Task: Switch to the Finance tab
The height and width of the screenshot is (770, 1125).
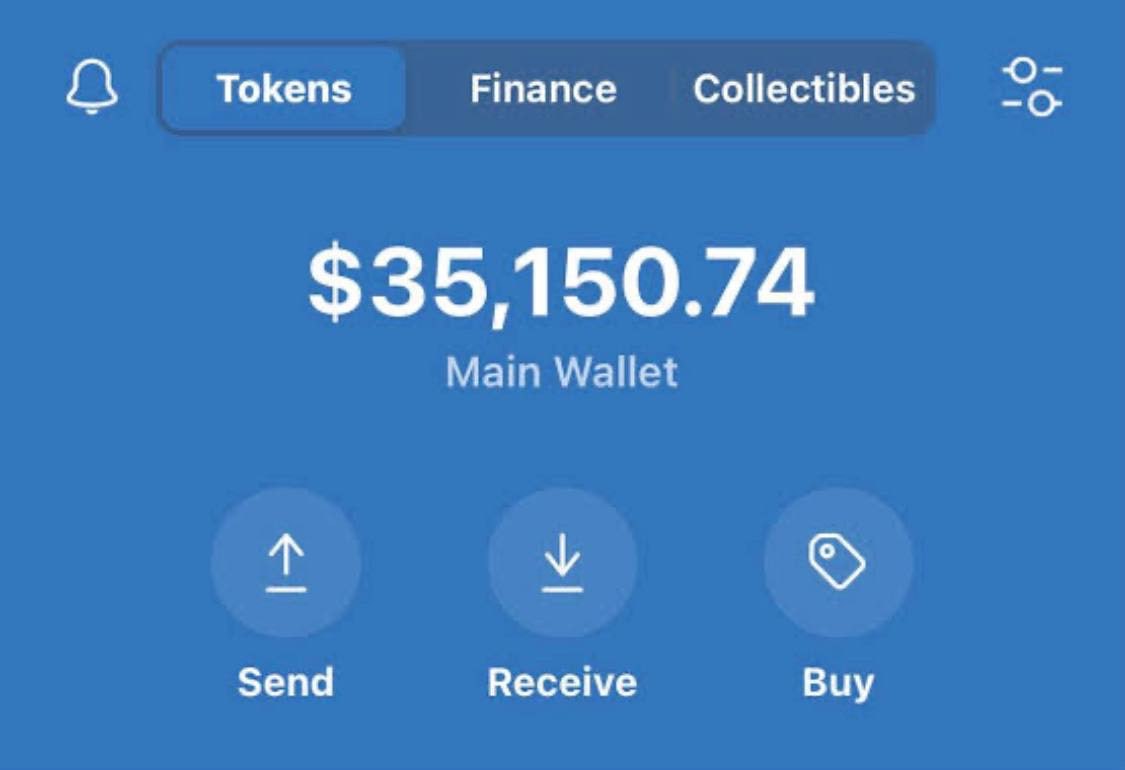Action: coord(543,89)
